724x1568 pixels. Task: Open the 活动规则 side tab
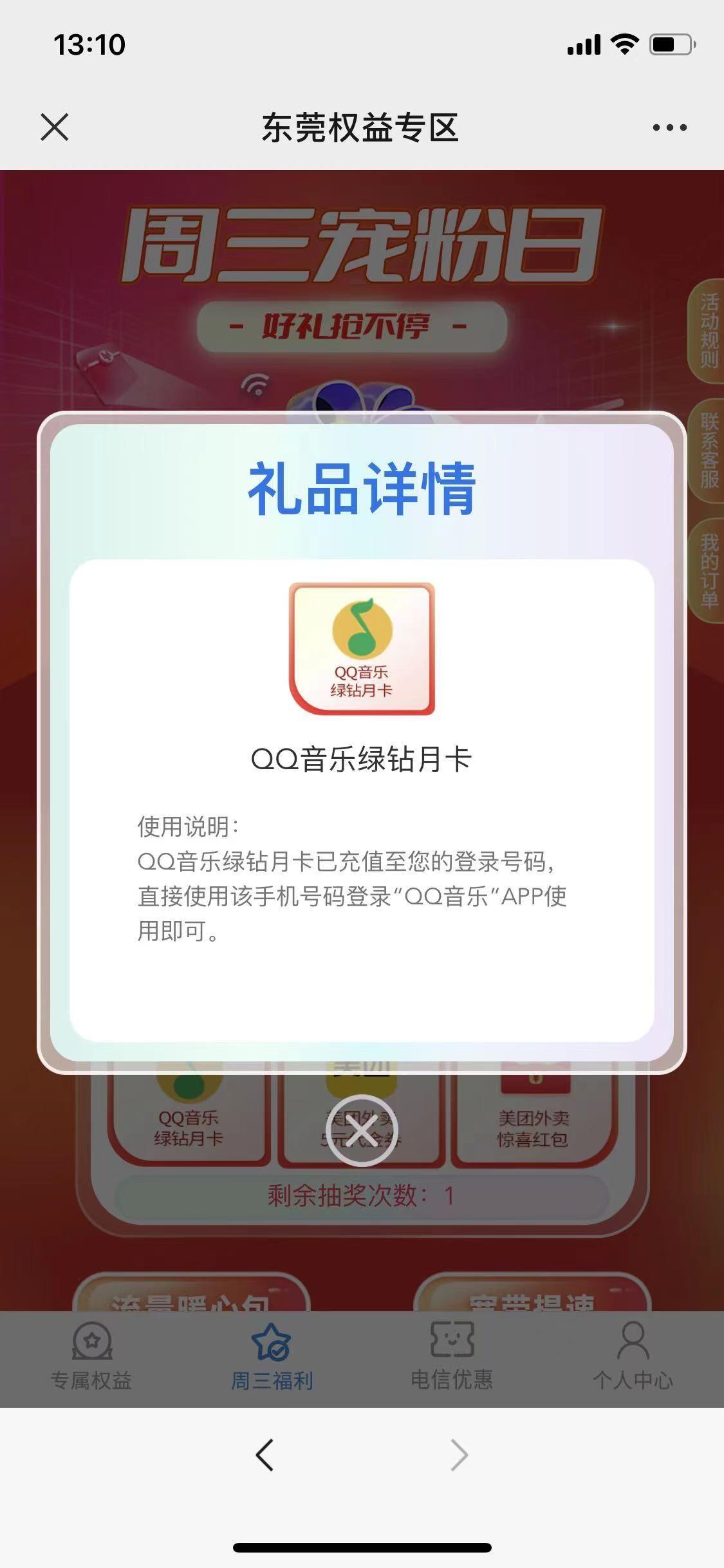point(708,331)
